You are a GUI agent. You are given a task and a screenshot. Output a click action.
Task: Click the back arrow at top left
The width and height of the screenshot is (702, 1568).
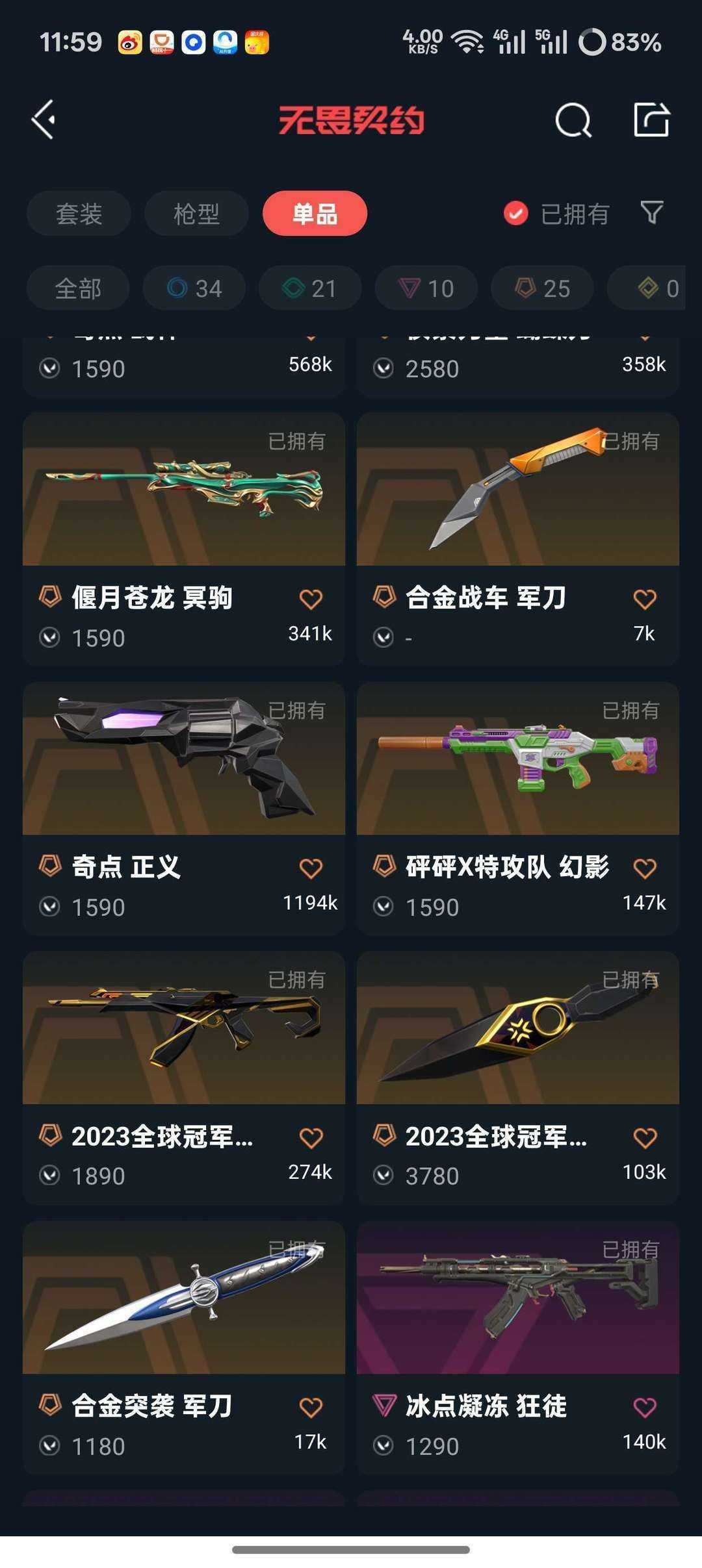click(43, 120)
